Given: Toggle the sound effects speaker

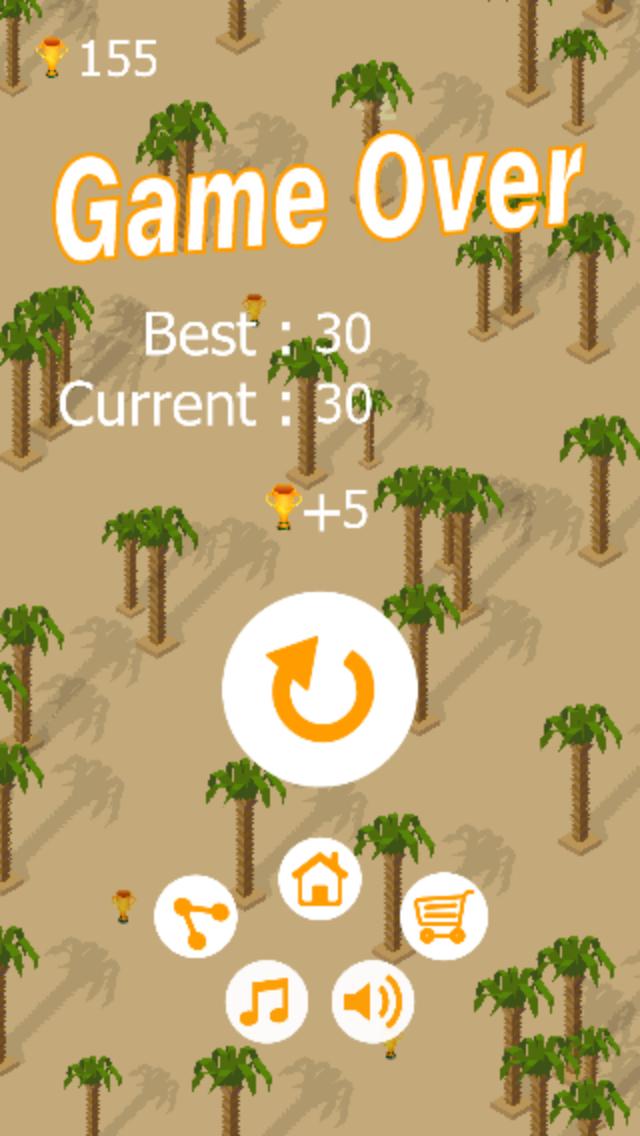Looking at the screenshot, I should 372,1001.
